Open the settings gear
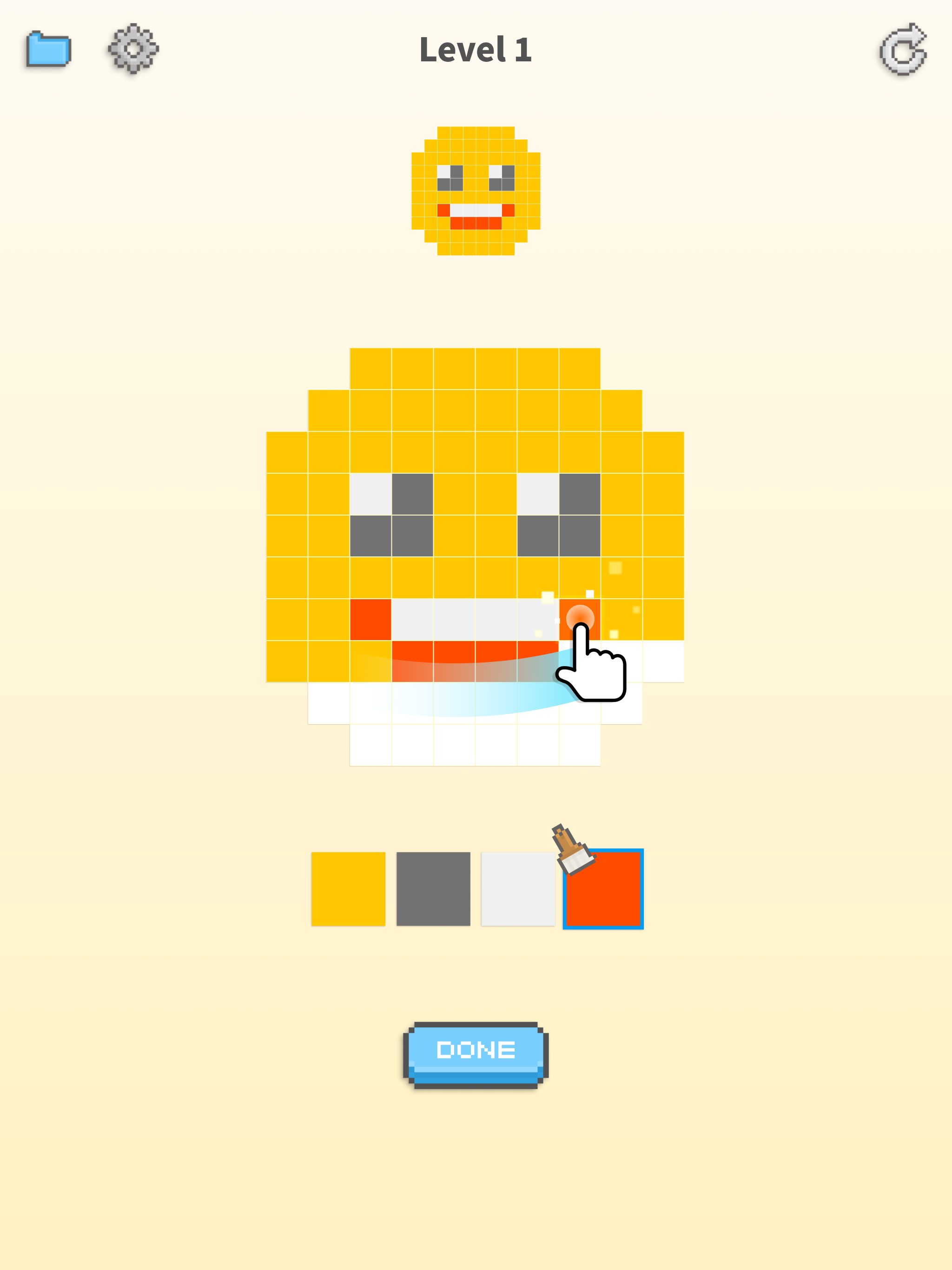 click(133, 49)
